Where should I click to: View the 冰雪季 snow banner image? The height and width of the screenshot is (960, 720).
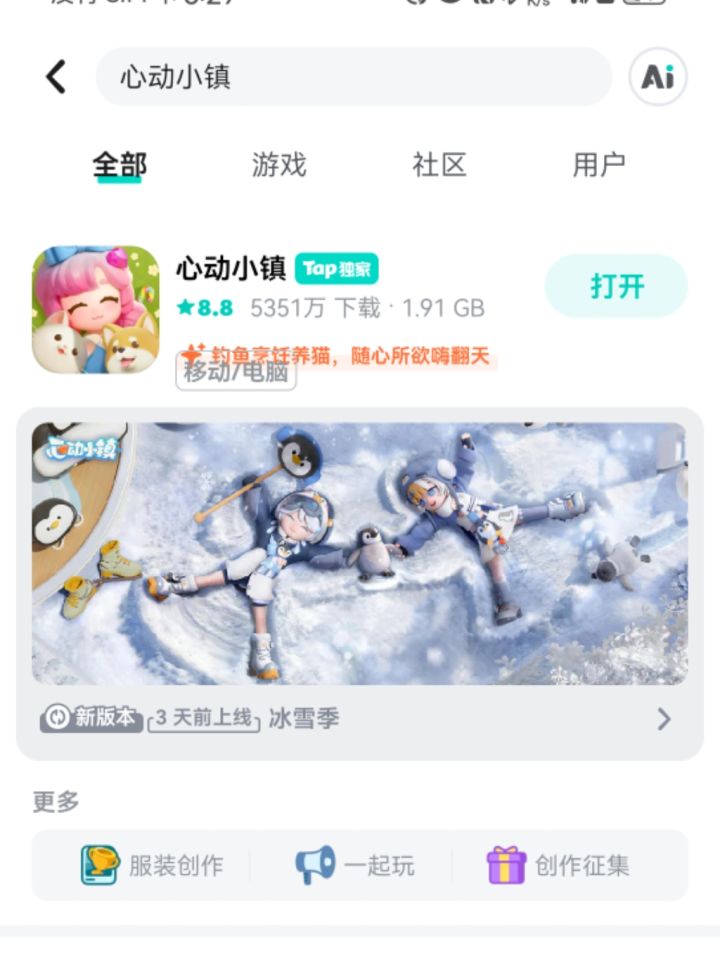[x=360, y=550]
